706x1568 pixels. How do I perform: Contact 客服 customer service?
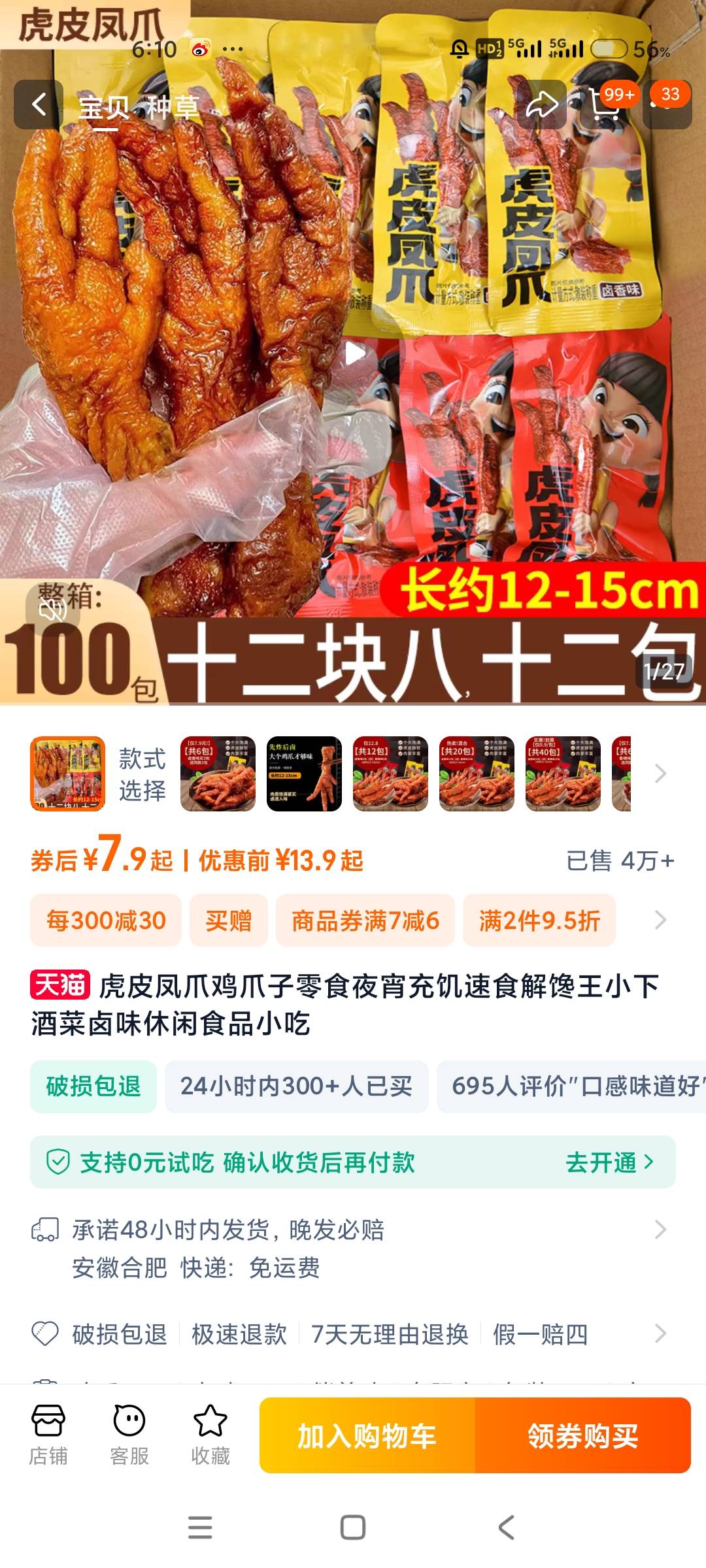129,1435
